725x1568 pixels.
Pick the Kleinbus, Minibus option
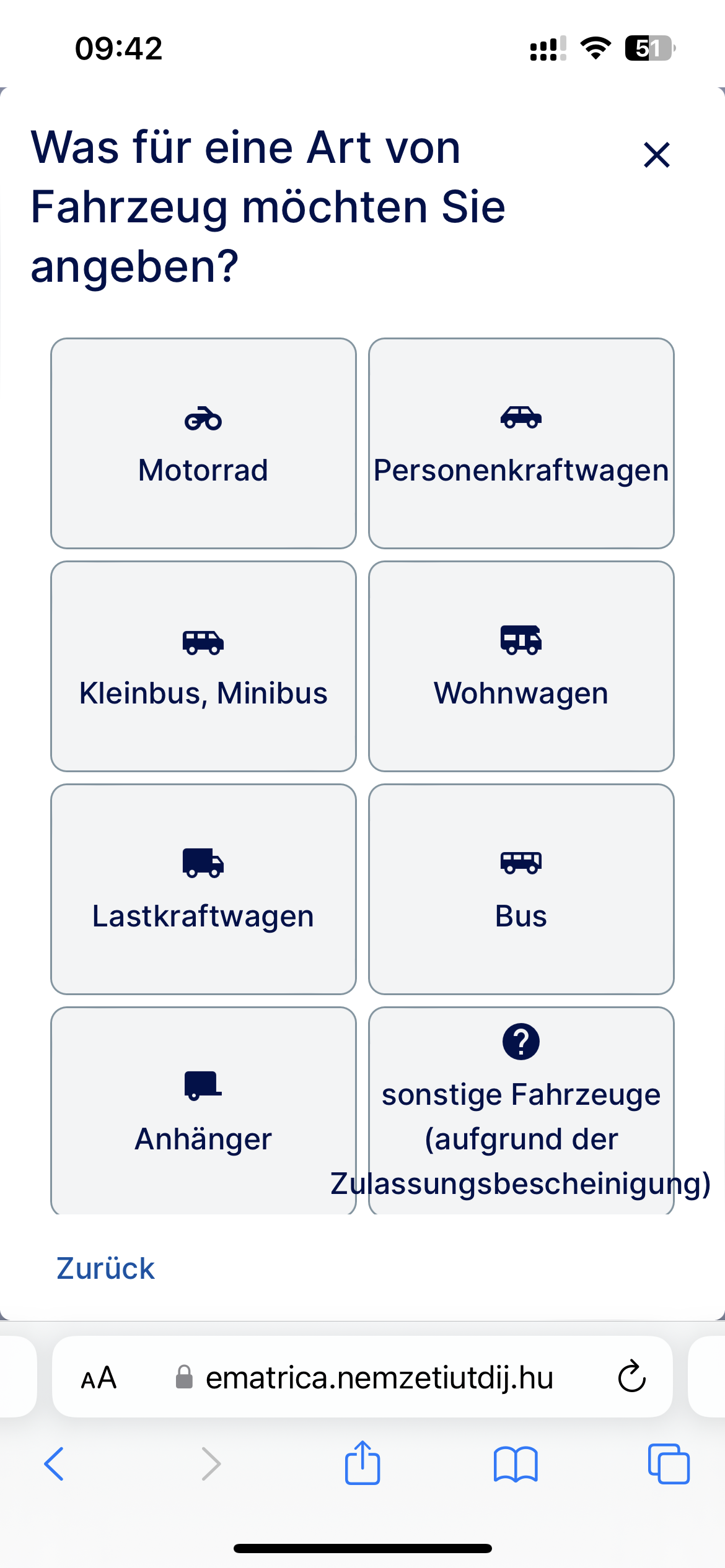click(x=203, y=666)
